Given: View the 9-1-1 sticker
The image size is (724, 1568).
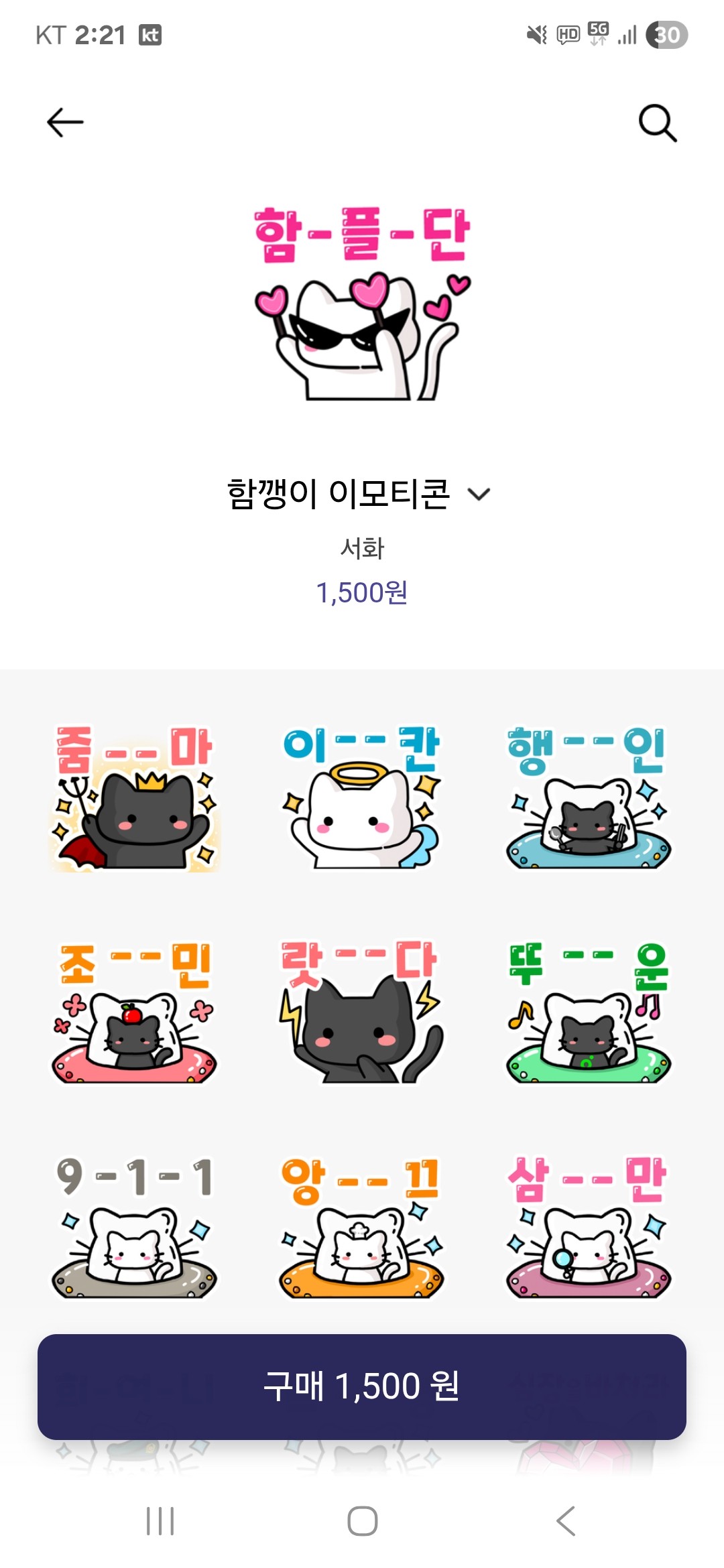Looking at the screenshot, I should pyautogui.click(x=134, y=1226).
